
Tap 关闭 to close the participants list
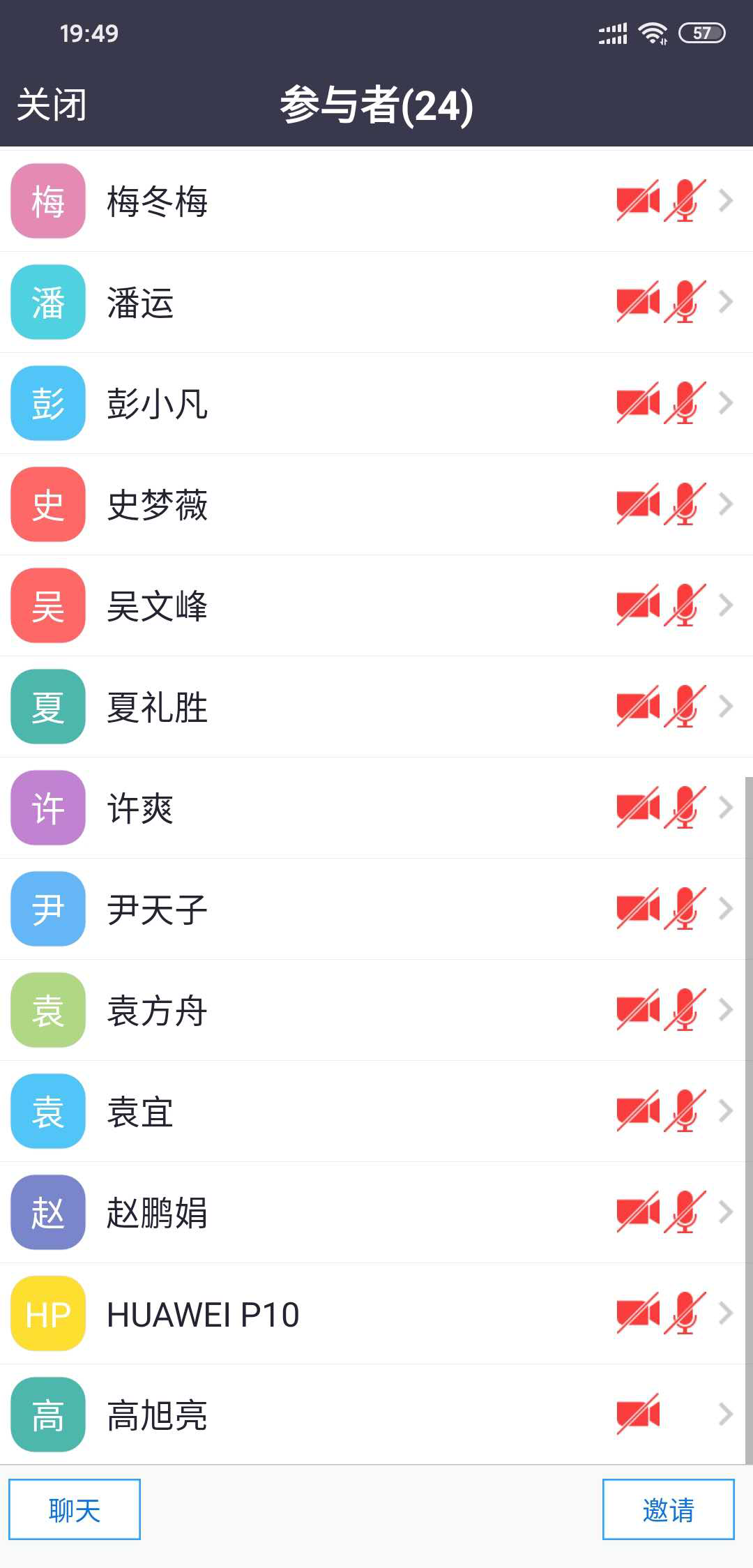point(52,105)
